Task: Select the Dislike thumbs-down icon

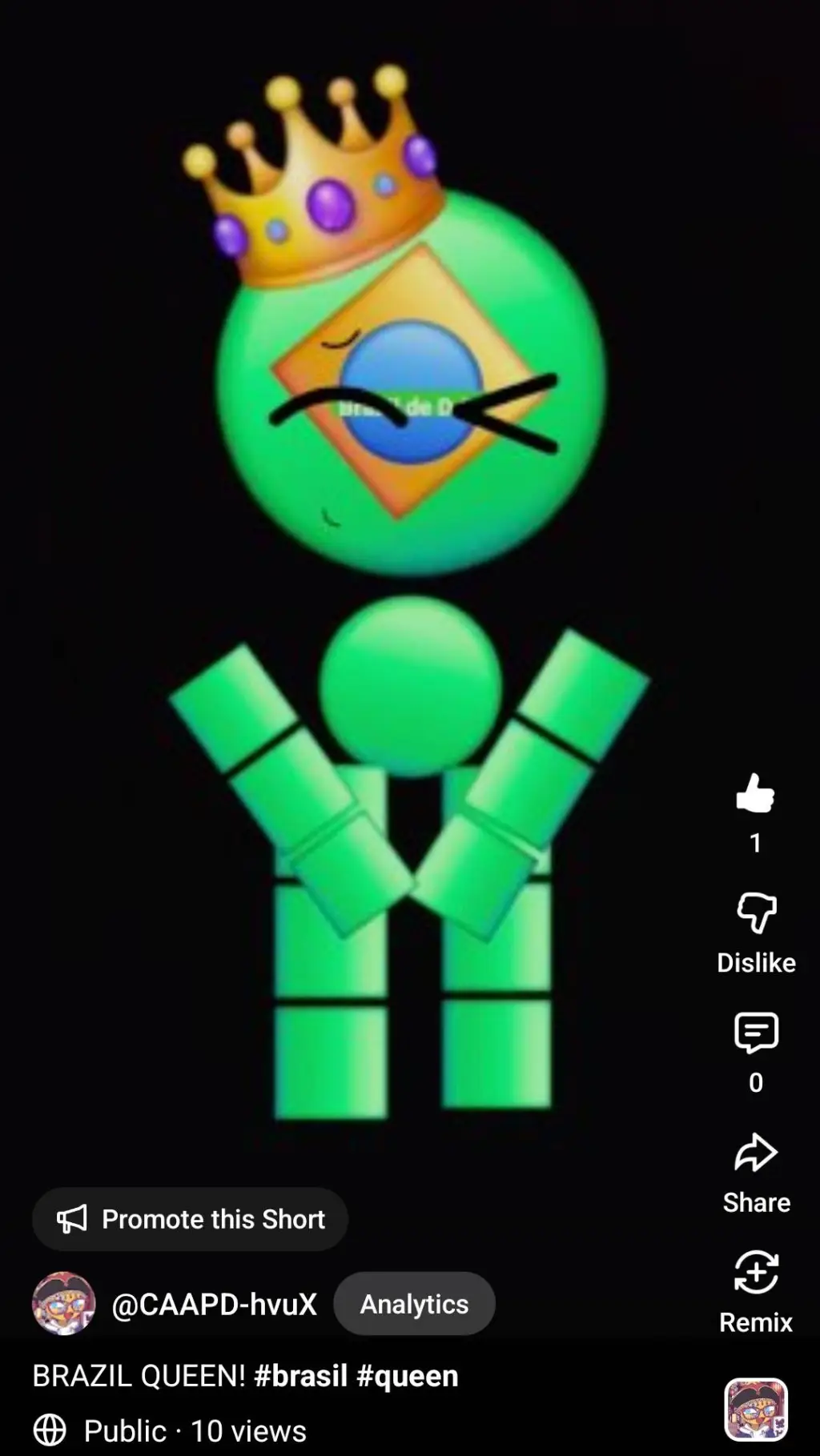Action: coord(755,913)
